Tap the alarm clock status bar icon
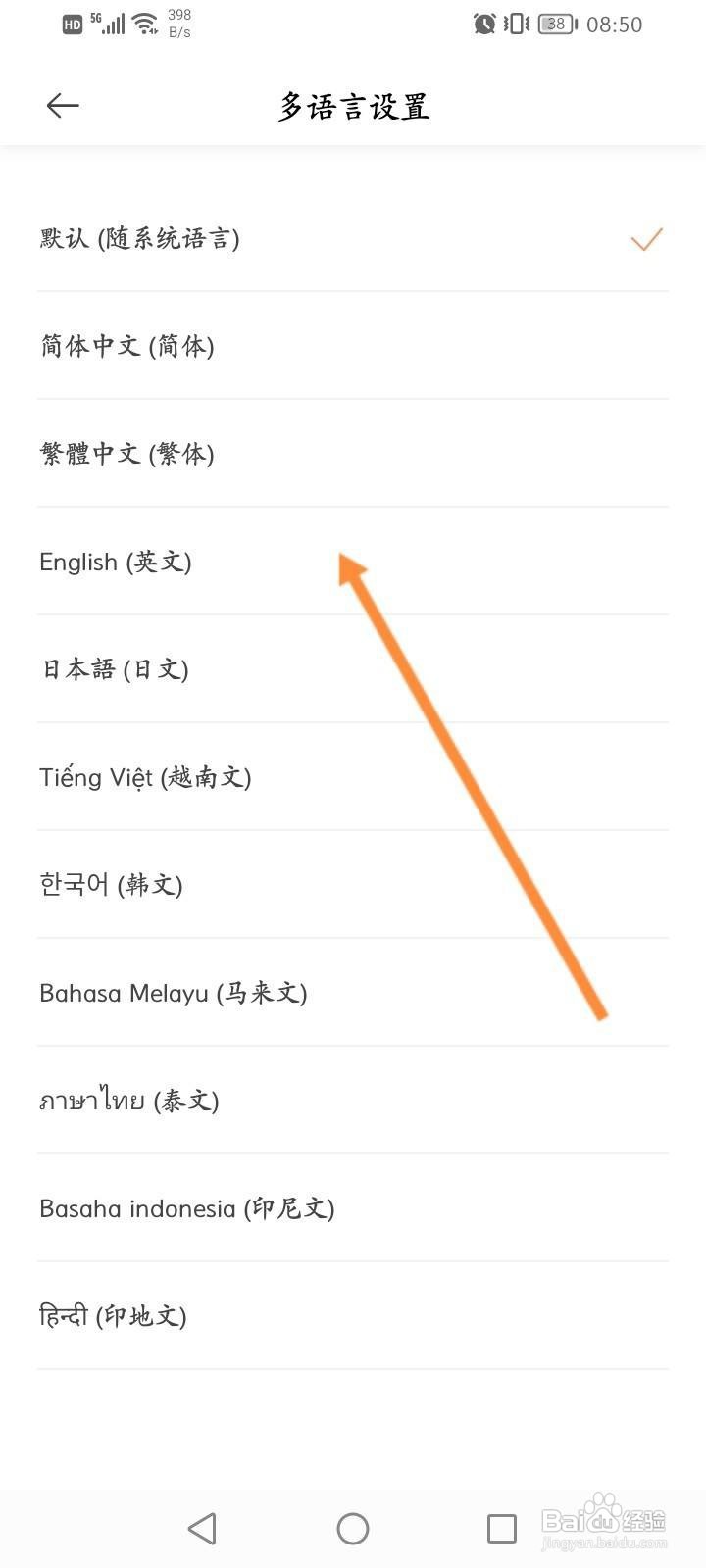This screenshot has height=1568, width=706. (x=483, y=24)
